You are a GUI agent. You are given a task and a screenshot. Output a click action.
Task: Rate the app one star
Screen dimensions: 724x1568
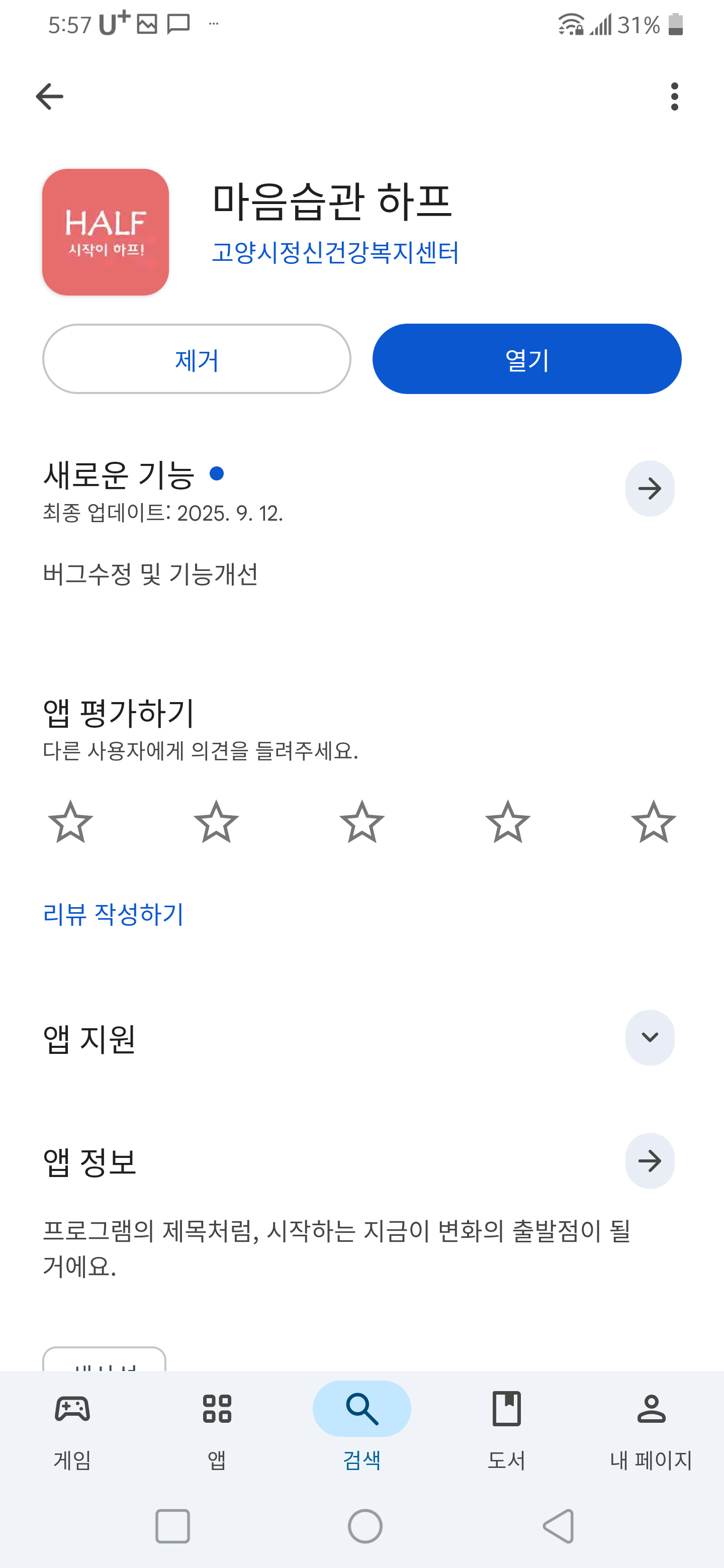[70, 822]
